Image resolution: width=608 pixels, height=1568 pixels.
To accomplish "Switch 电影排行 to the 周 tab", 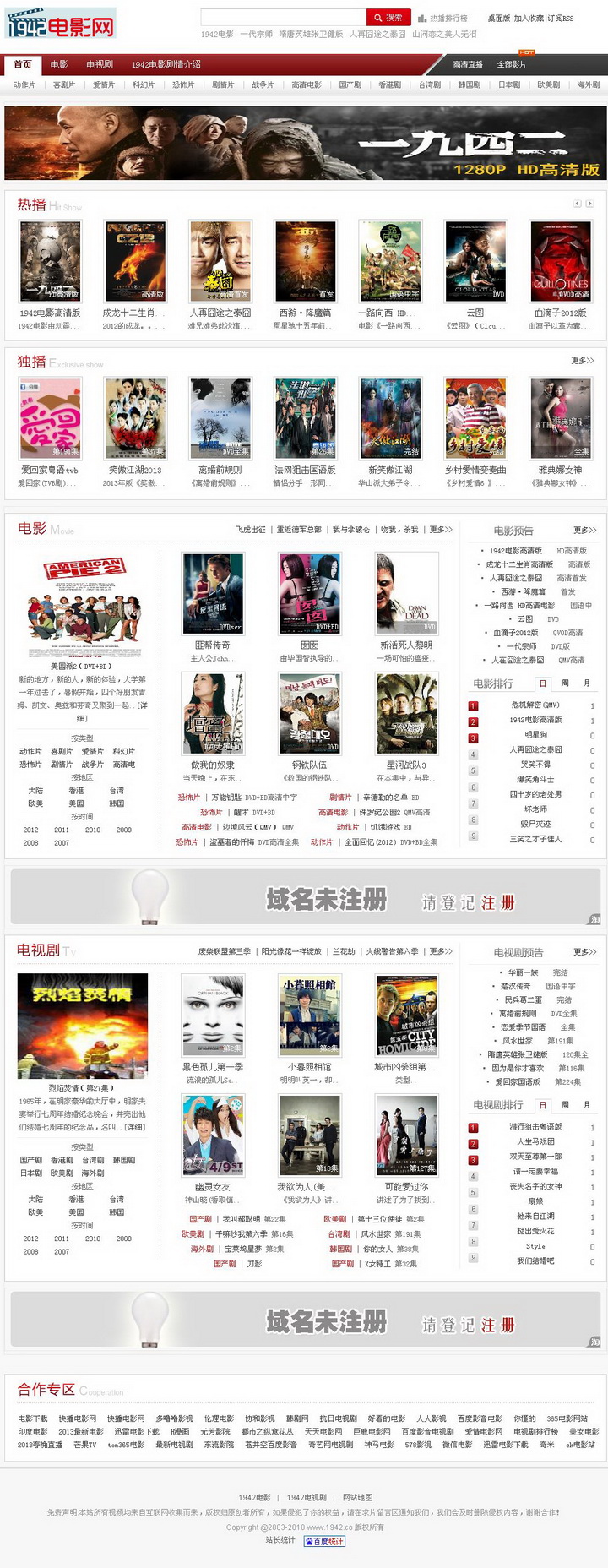I will tap(564, 683).
